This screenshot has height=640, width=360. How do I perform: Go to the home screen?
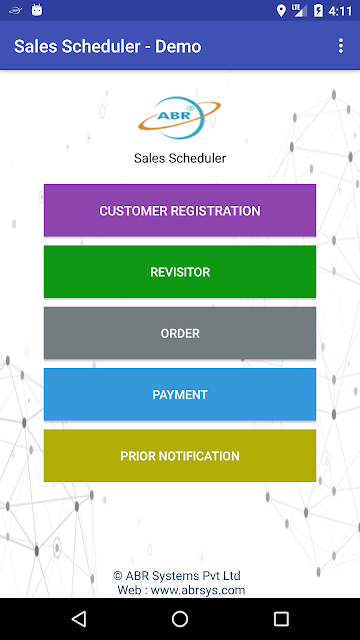180,619
